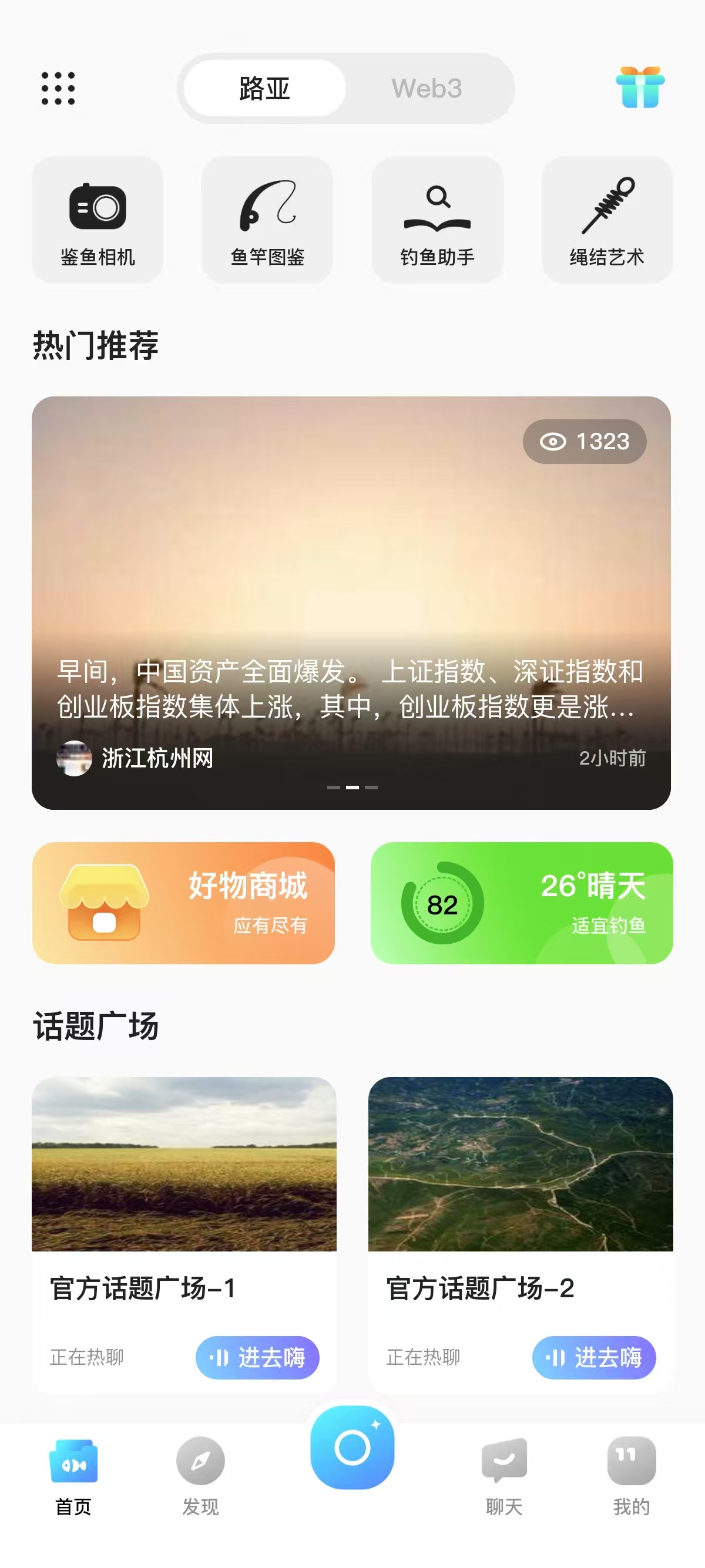Visit the 好物商城 shop card
Screen dimensions: 705x1568
(x=183, y=903)
